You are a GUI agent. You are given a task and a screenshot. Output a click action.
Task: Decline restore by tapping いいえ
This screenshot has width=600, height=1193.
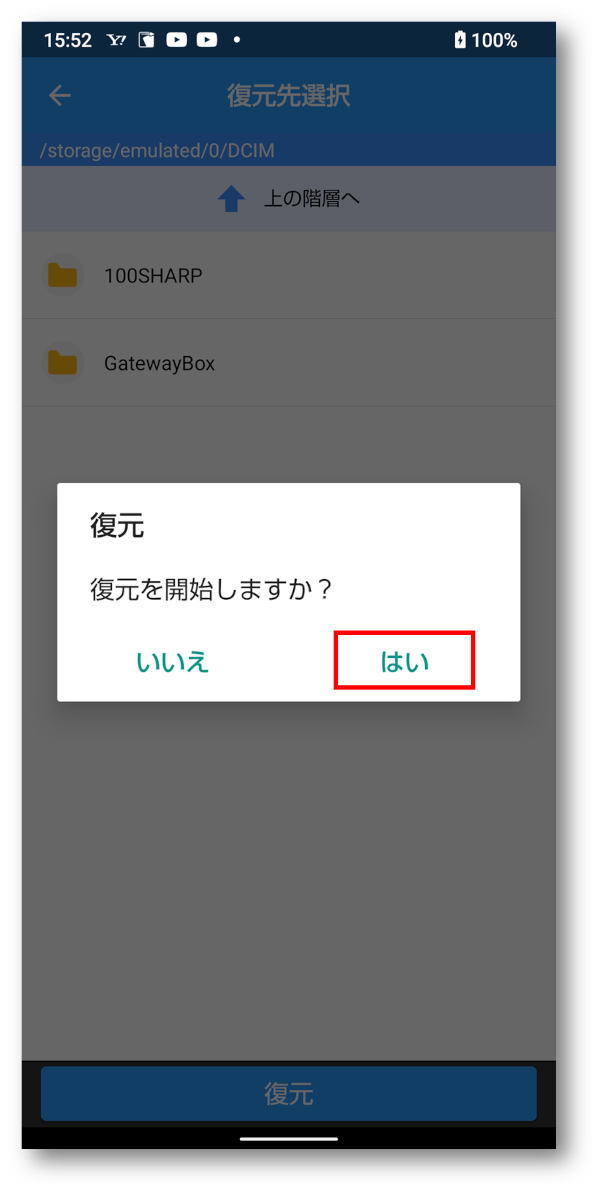pos(173,661)
